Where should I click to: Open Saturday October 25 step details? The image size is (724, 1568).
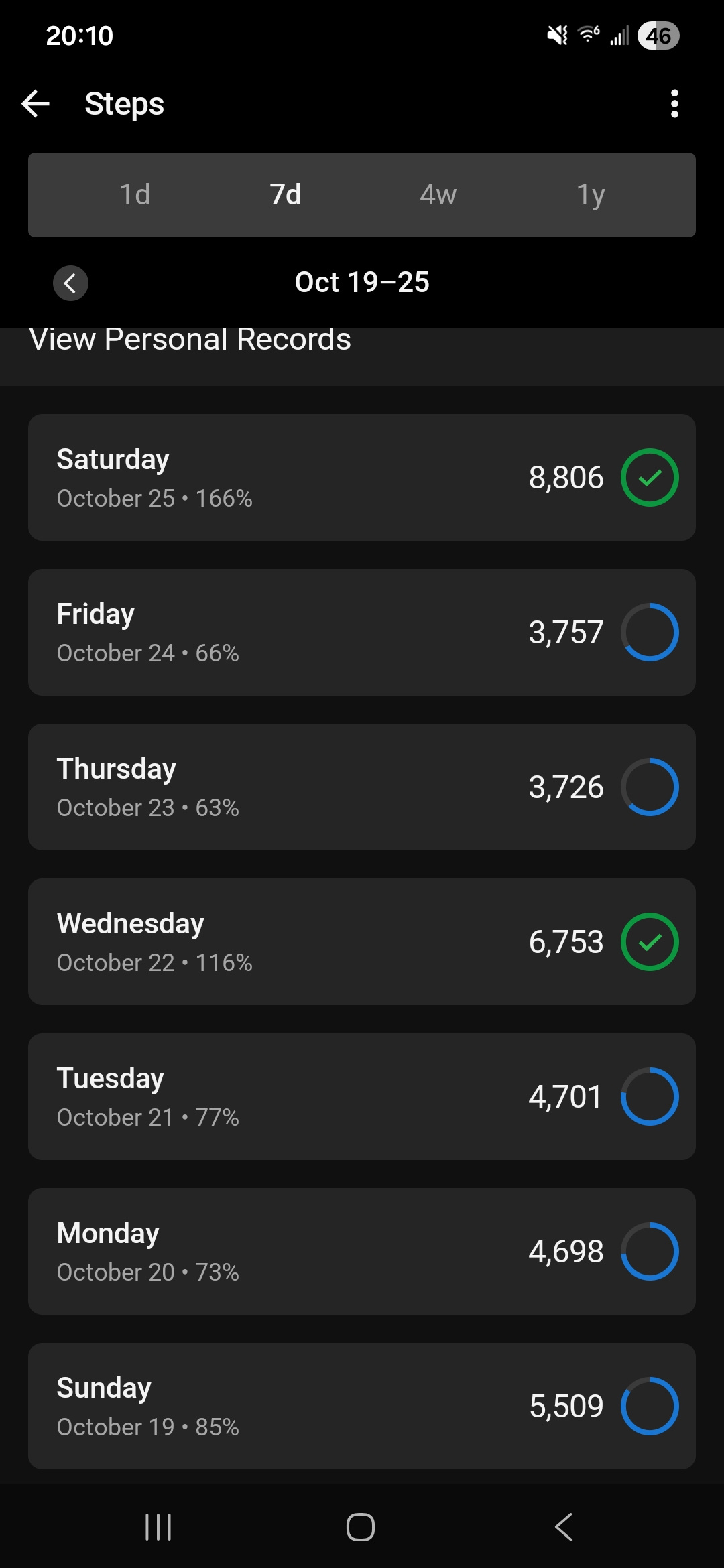[x=362, y=478]
